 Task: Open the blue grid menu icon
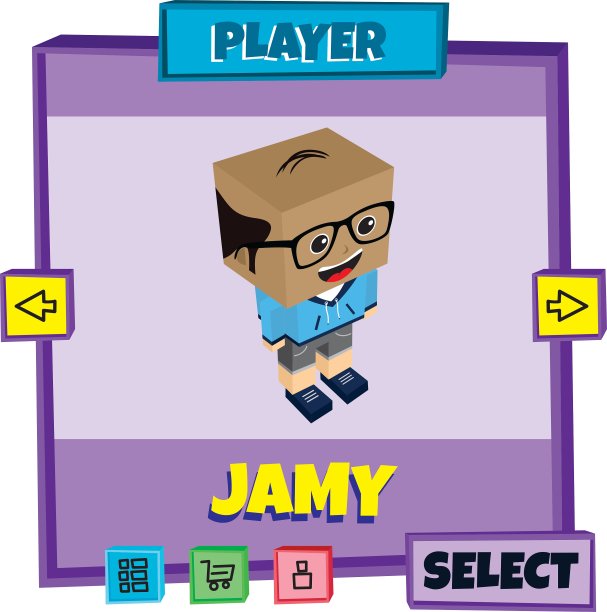coord(133,575)
